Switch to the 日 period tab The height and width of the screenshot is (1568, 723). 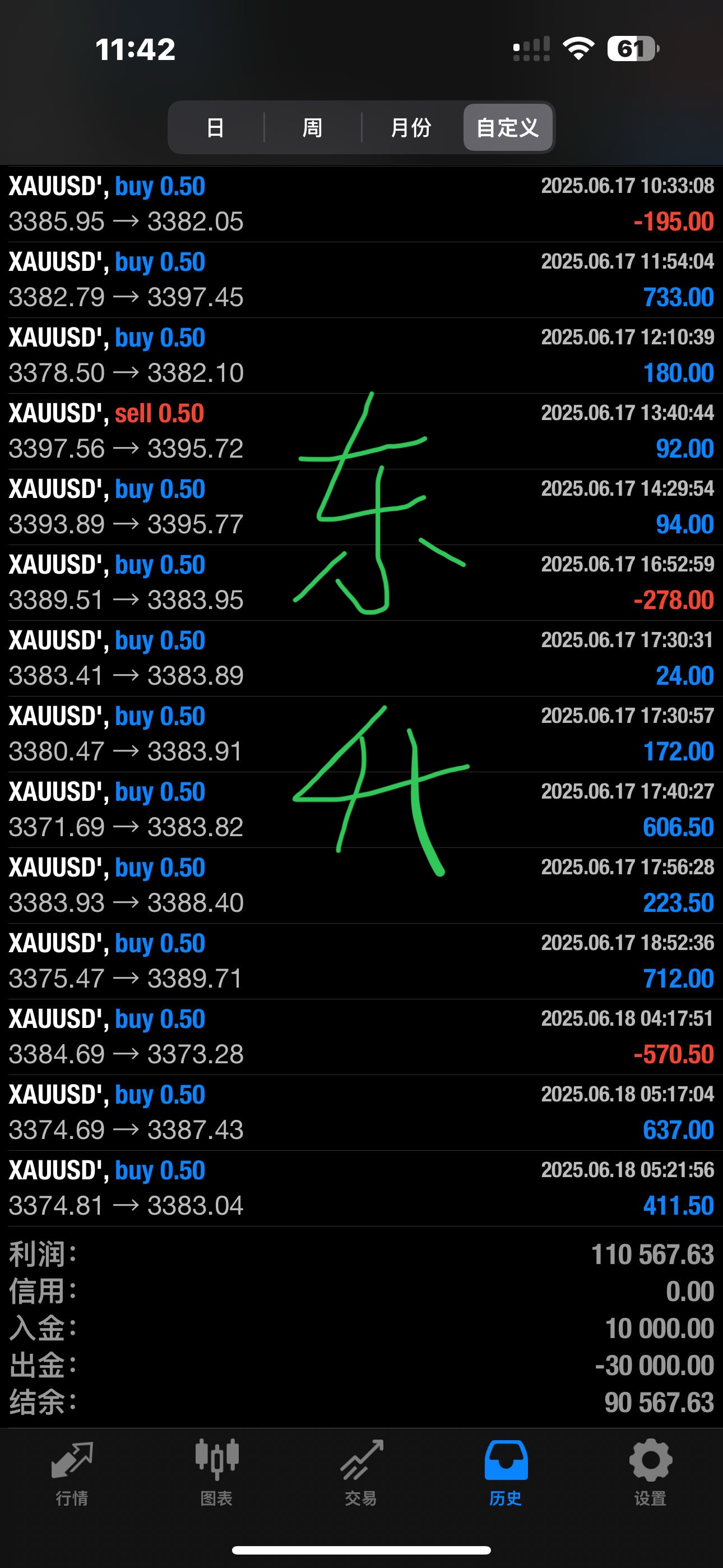pos(215,127)
